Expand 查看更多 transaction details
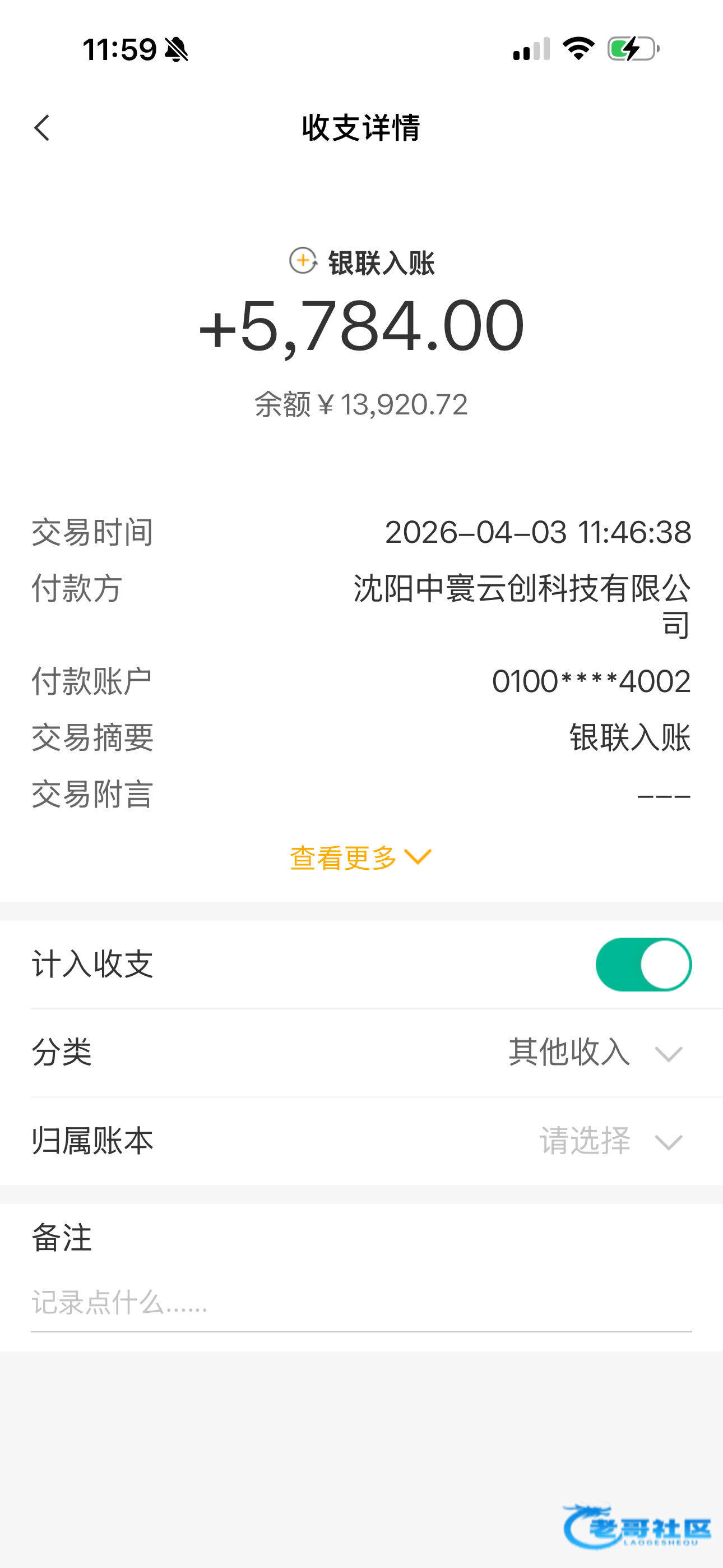 tap(360, 857)
